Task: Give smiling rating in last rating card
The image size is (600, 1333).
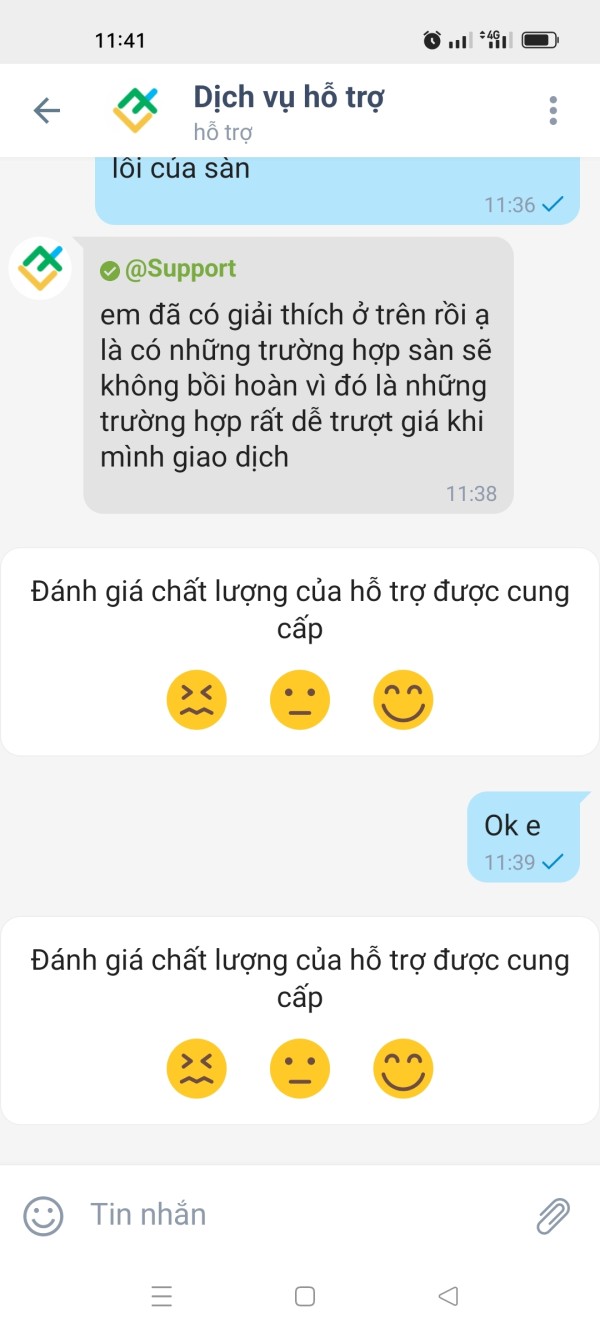Action: pos(403,1068)
